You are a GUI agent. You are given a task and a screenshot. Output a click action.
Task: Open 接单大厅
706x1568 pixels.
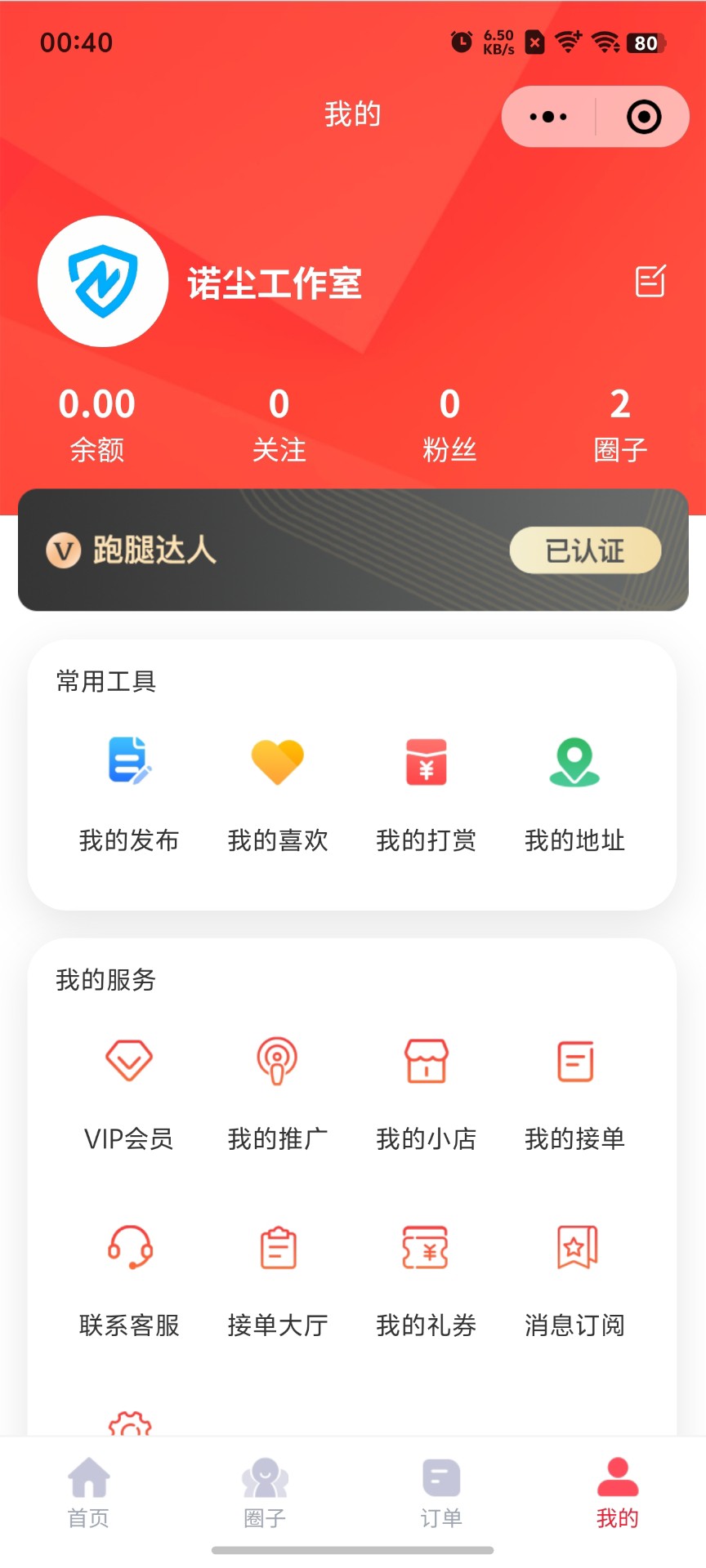pyautogui.click(x=278, y=1278)
